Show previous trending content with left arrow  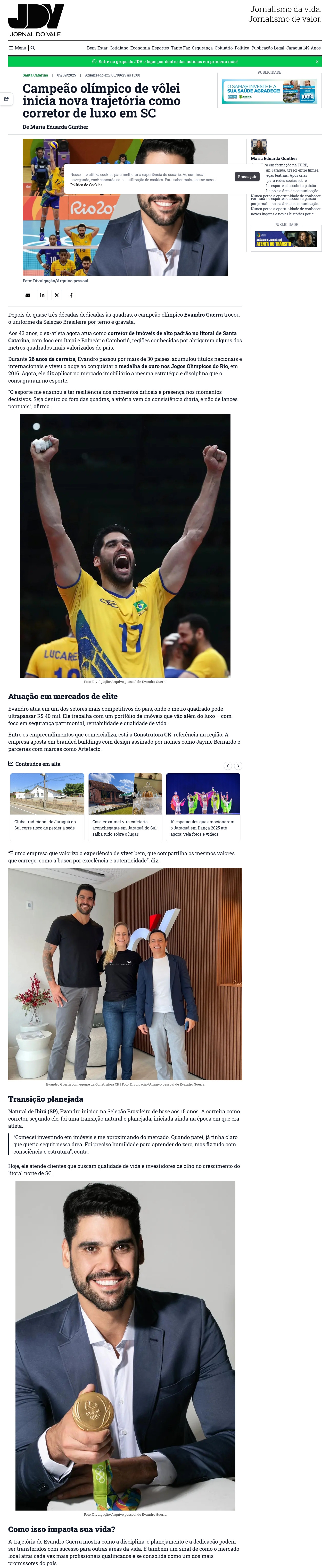[228, 766]
